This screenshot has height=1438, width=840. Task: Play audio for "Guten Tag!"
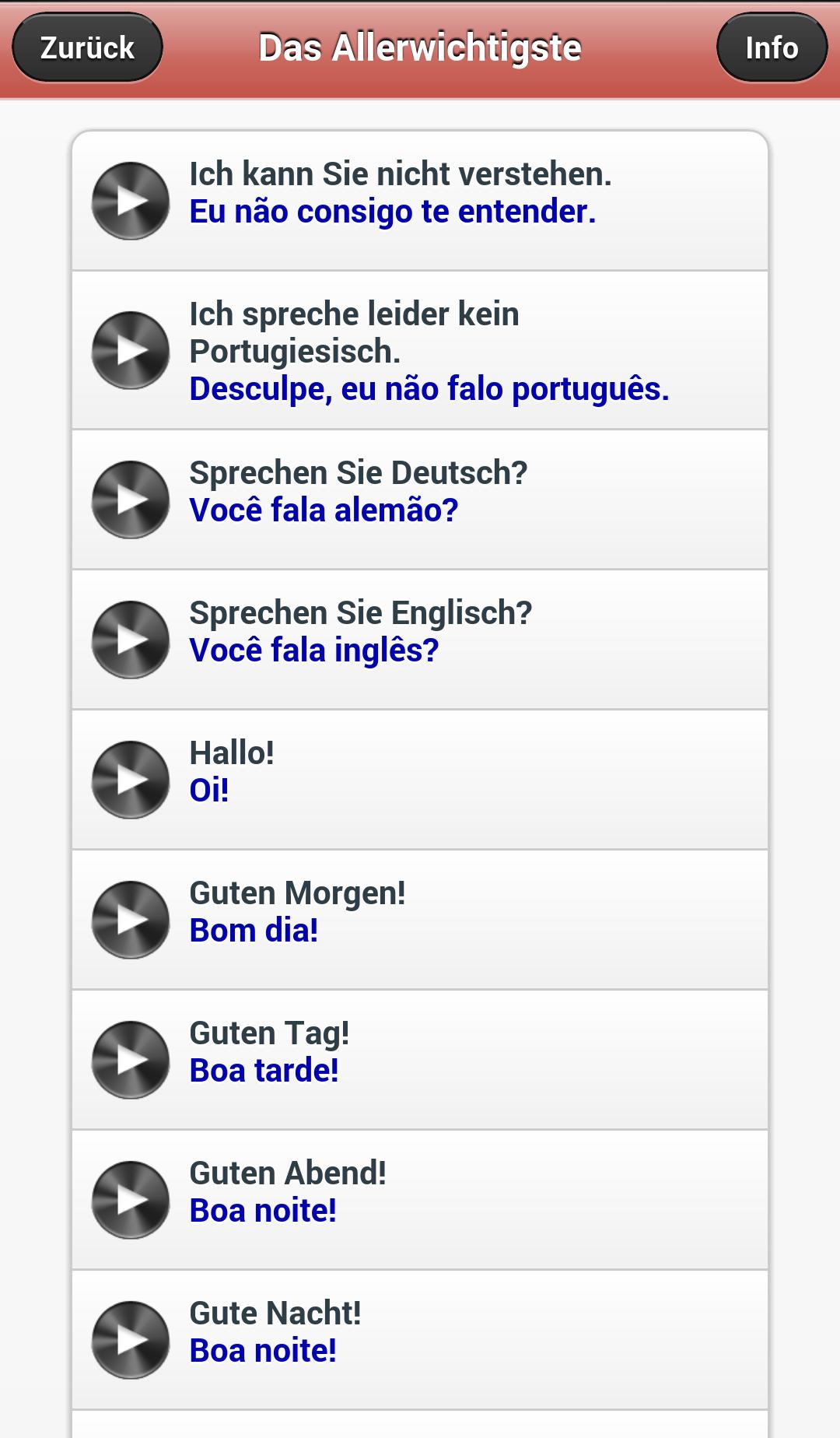[x=131, y=1058]
